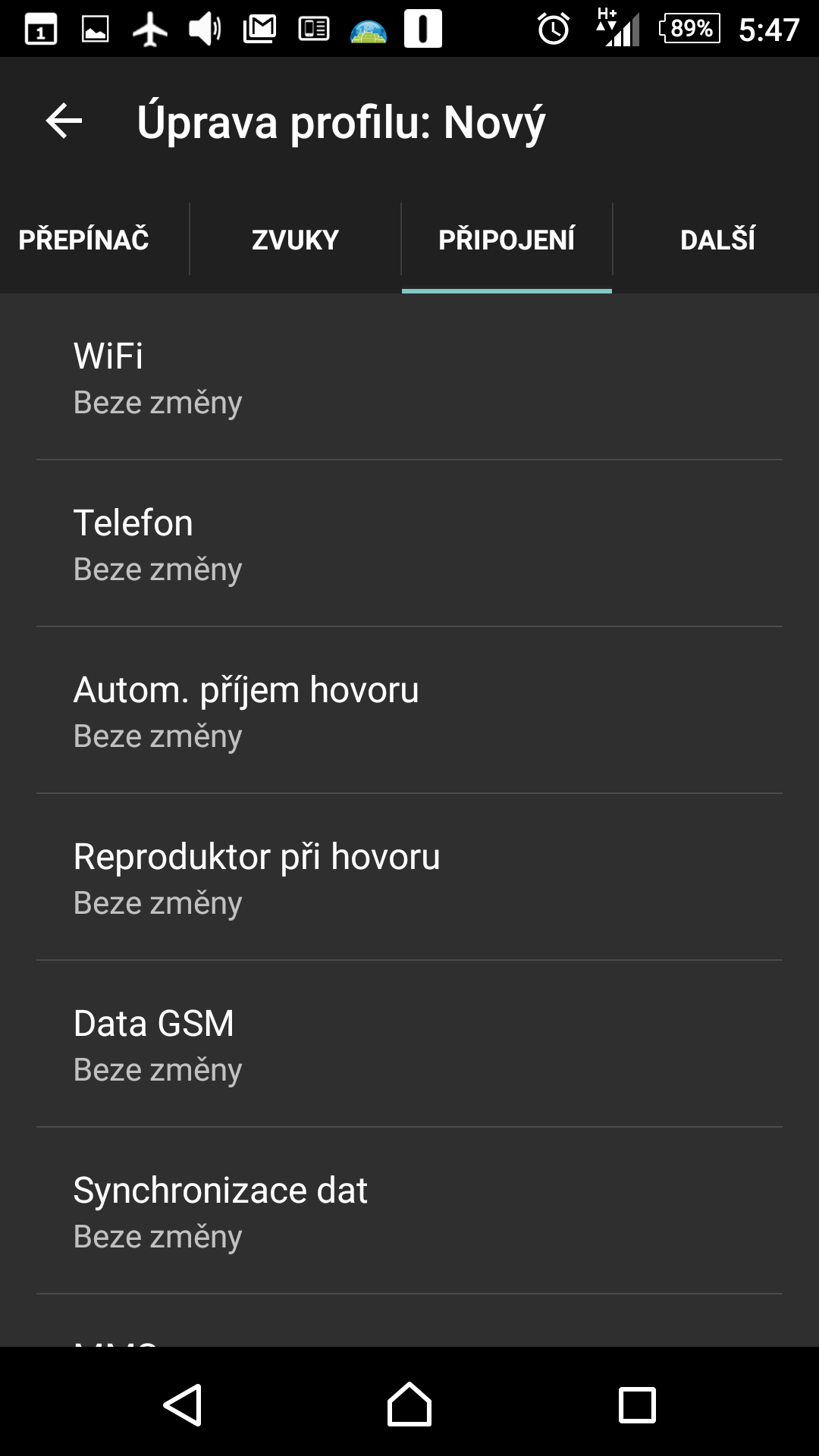Open the WiFi setting
819x1456 pixels.
[409, 377]
